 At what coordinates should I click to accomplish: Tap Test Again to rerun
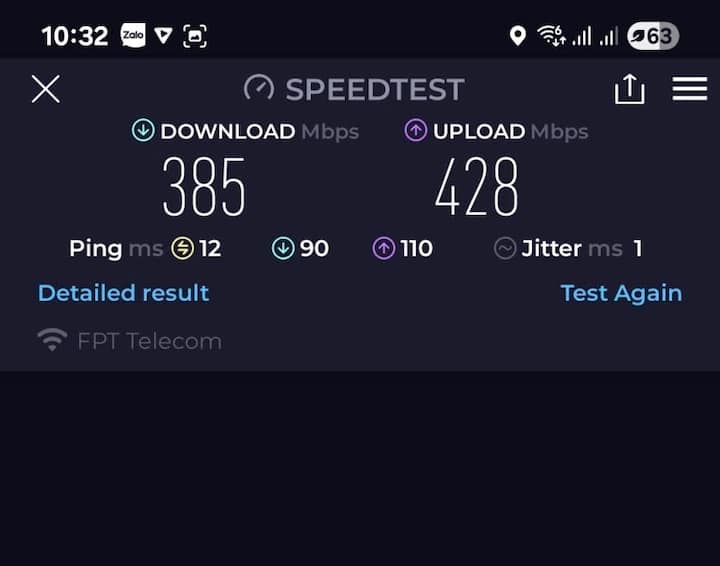point(620,293)
